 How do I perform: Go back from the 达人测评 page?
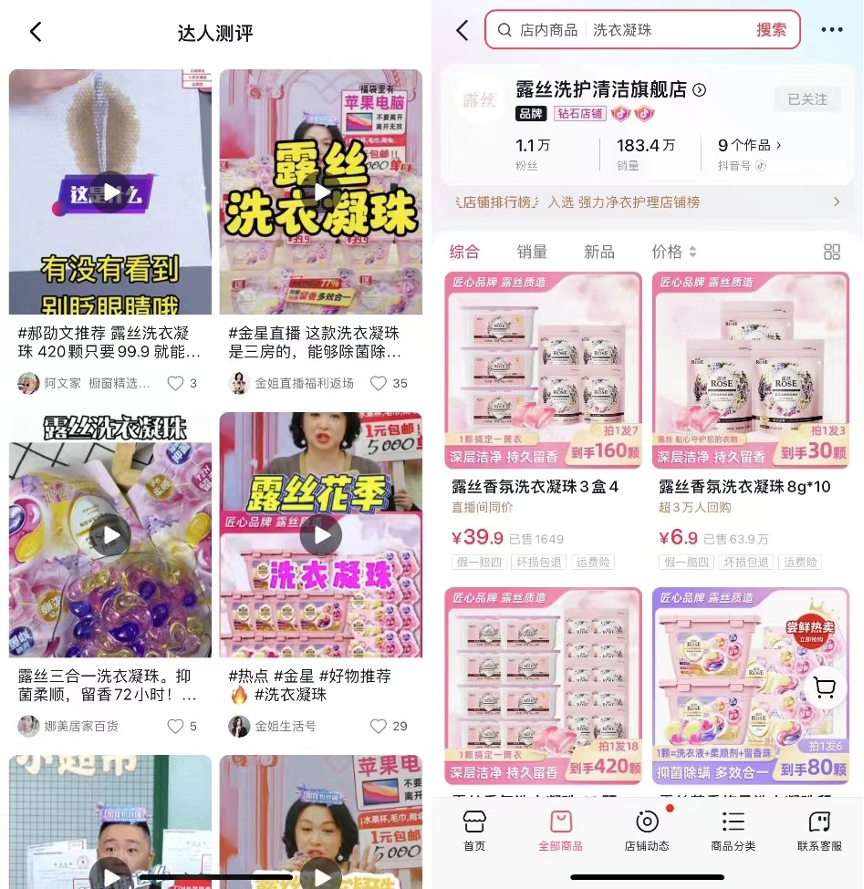pyautogui.click(x=36, y=32)
